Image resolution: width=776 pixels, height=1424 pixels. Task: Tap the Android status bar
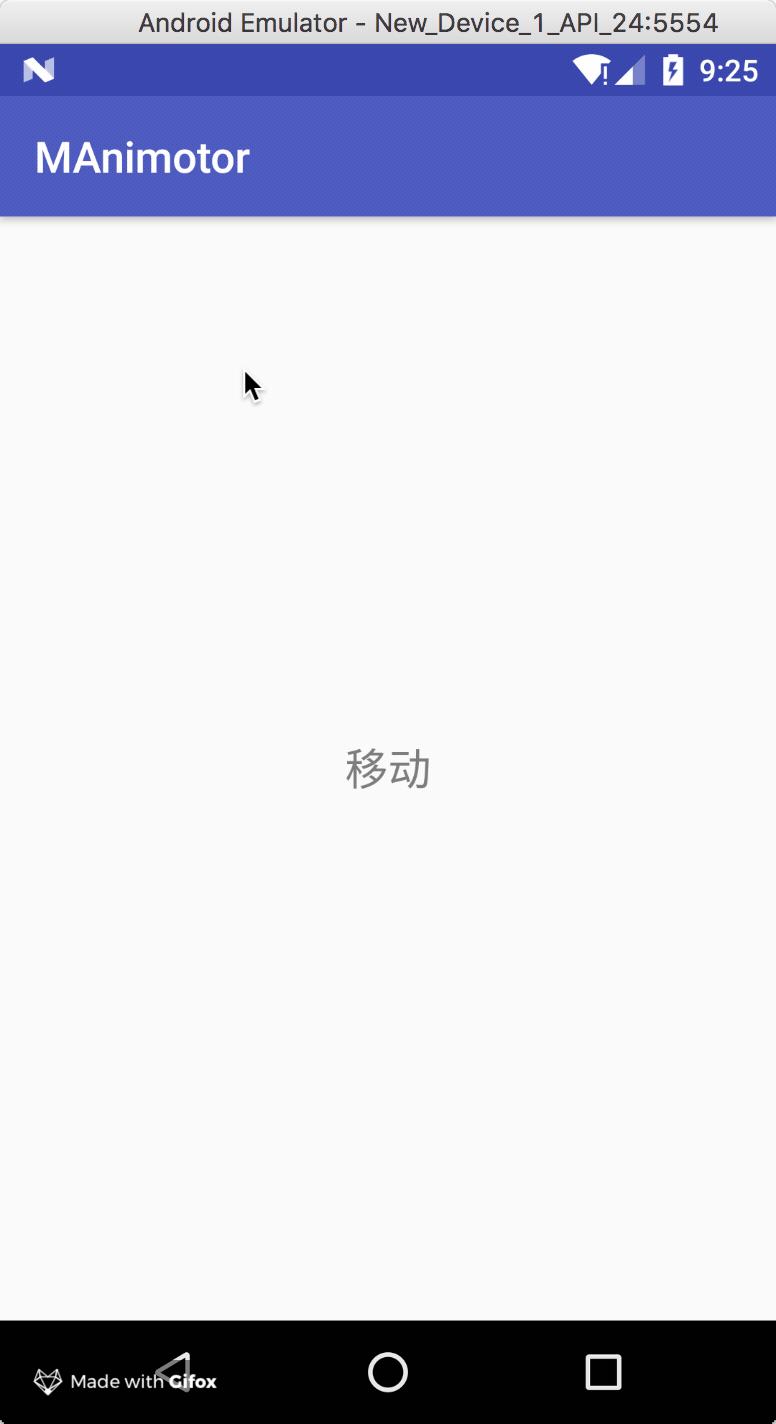tap(300, 70)
